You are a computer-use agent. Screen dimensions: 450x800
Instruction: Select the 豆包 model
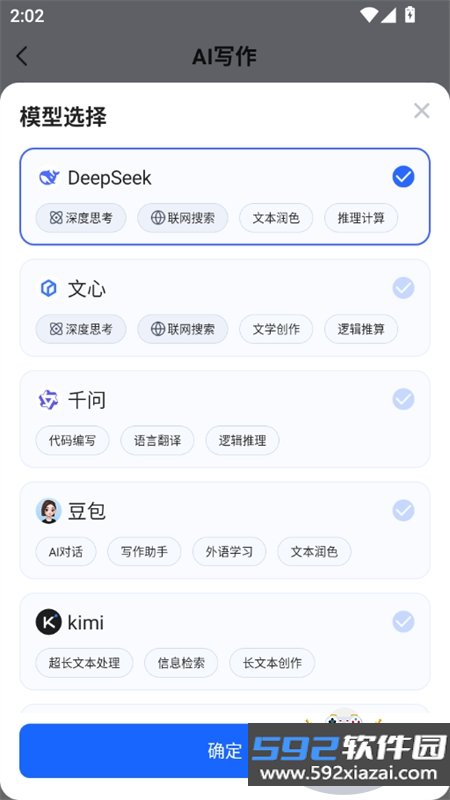(224, 530)
